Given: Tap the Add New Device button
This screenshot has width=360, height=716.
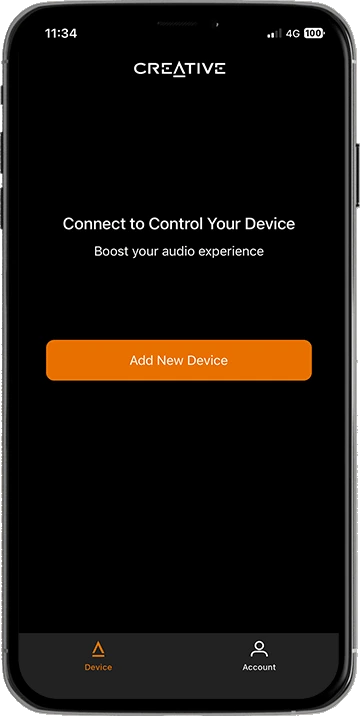Looking at the screenshot, I should 179,360.
